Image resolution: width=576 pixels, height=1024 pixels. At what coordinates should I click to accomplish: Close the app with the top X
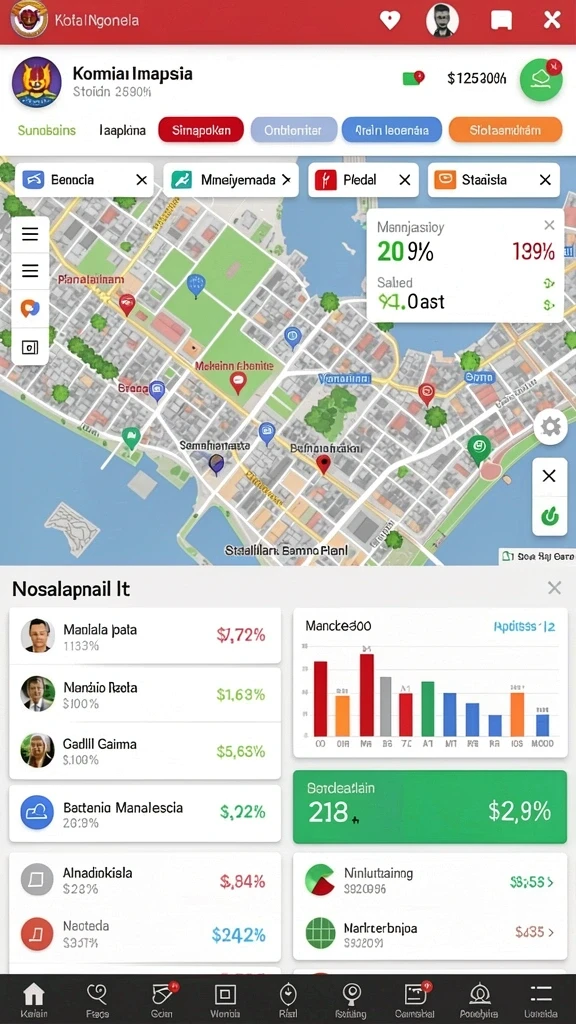click(x=552, y=20)
